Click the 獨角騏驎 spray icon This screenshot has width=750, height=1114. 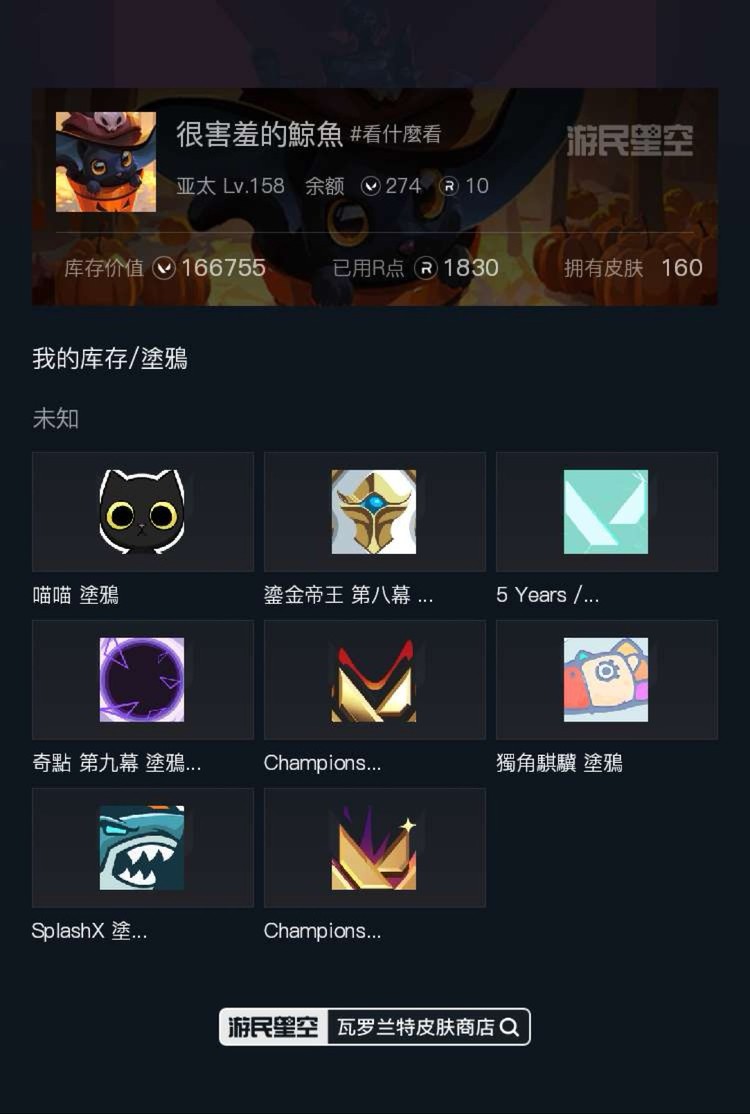[606, 679]
